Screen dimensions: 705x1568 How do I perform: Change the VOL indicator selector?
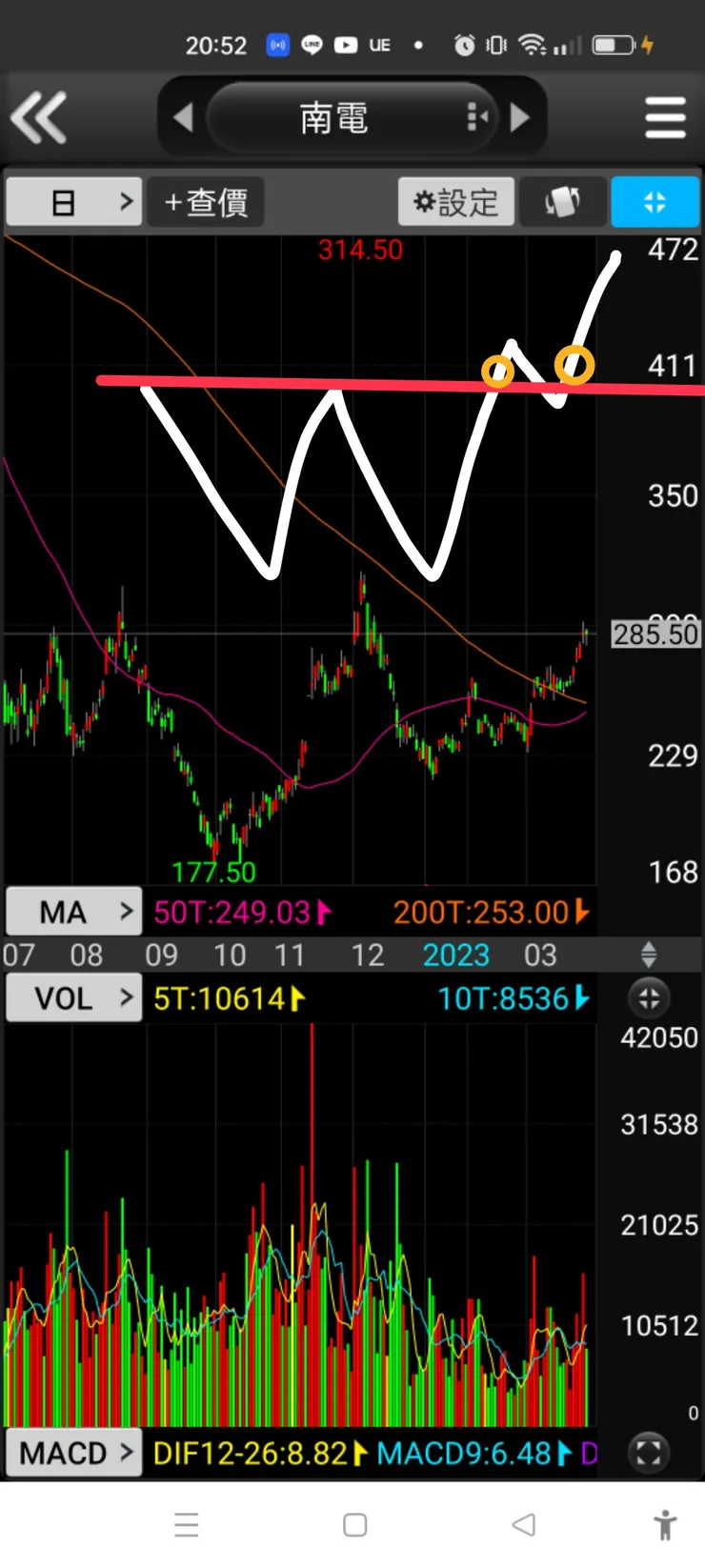click(74, 998)
